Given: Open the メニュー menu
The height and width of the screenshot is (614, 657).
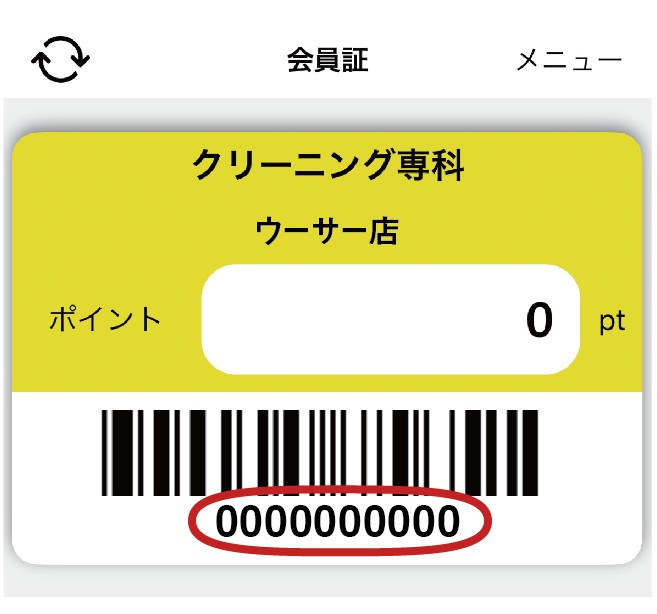Looking at the screenshot, I should [x=568, y=60].
